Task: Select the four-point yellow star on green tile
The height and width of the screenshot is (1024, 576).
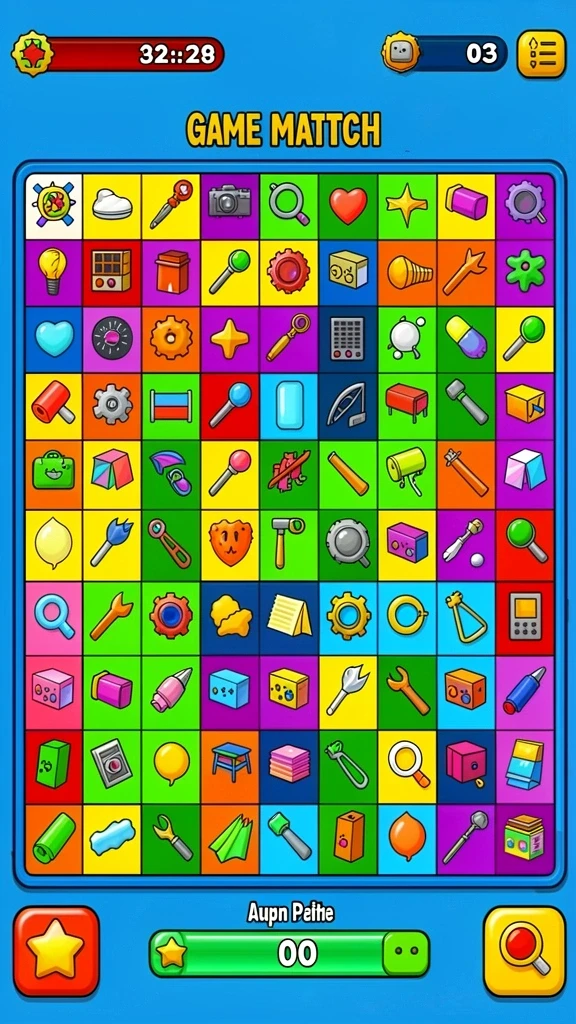Action: pyautogui.click(x=406, y=206)
